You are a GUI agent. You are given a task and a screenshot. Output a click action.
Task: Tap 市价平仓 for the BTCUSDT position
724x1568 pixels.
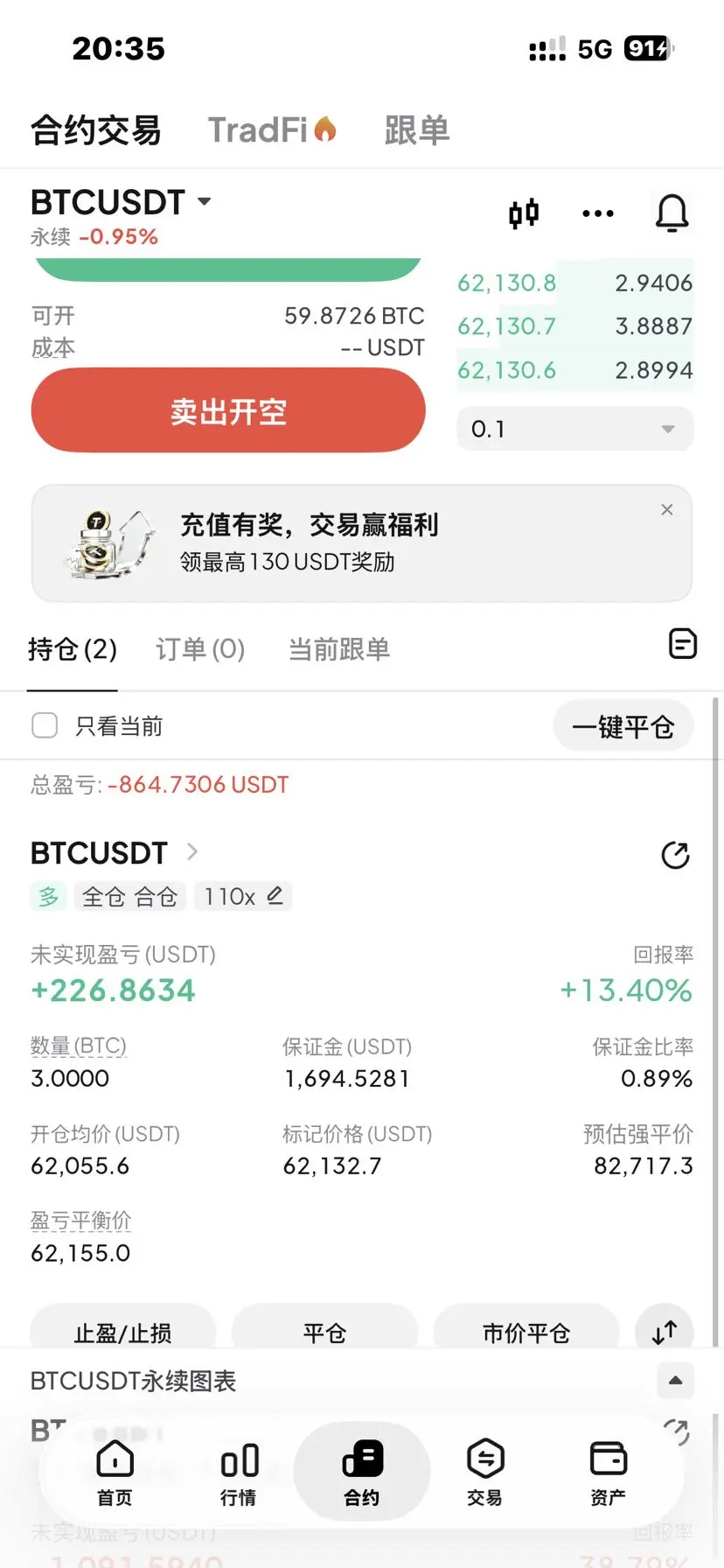coord(526,1332)
